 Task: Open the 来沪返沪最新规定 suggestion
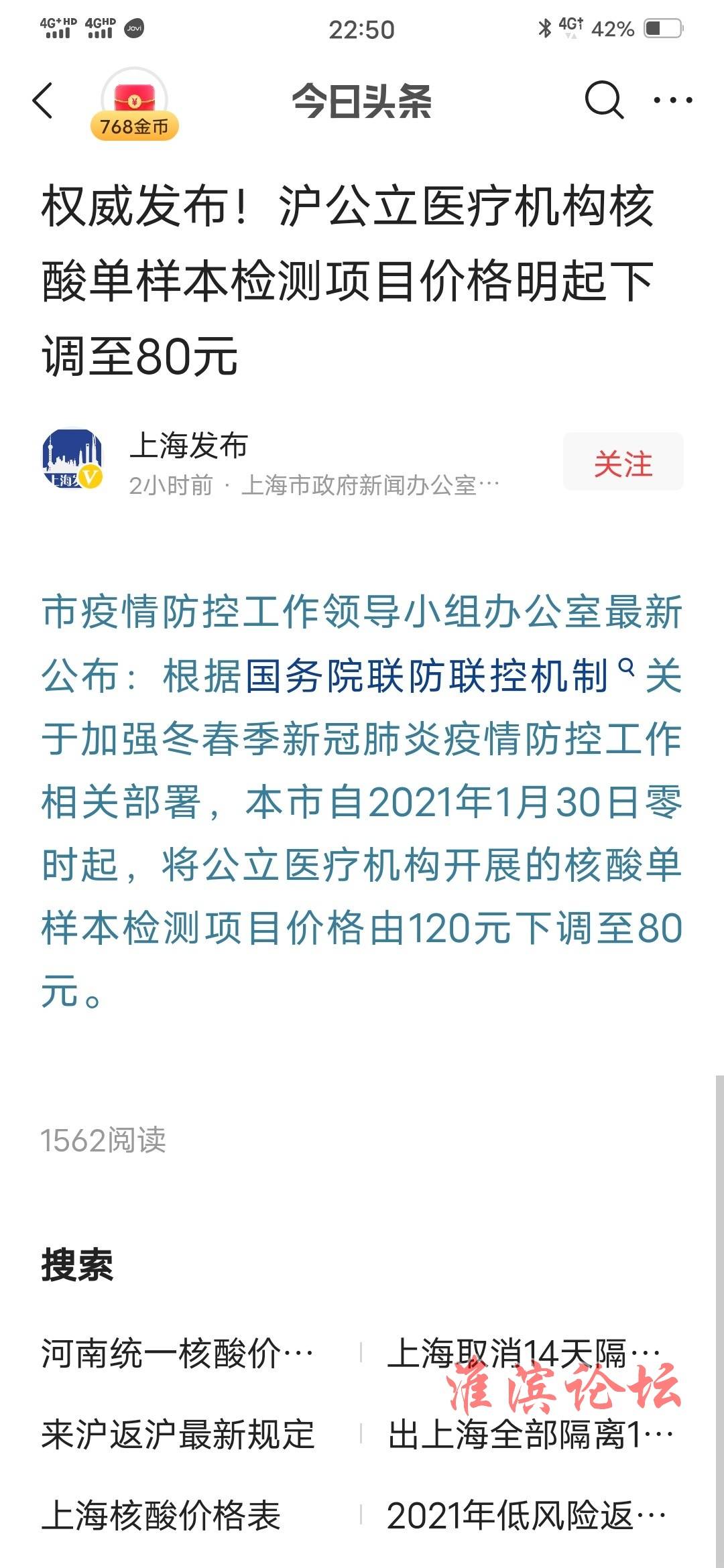[x=178, y=1434]
